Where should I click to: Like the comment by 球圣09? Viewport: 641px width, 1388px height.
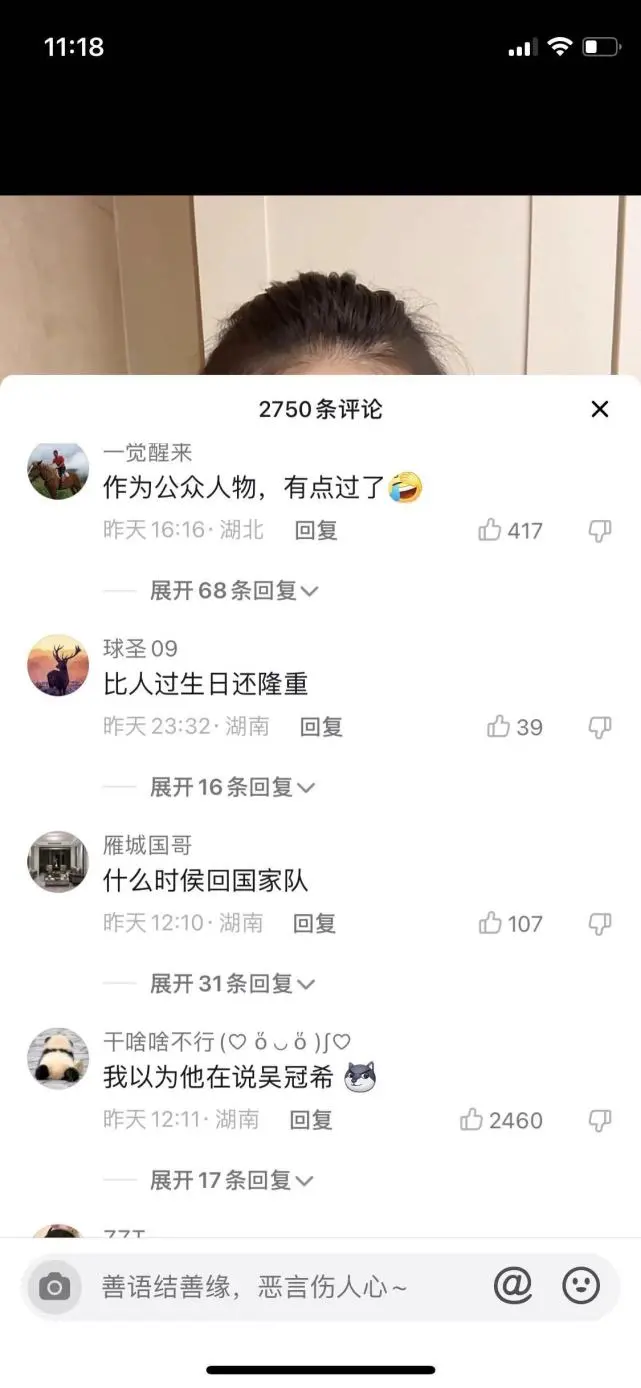[498, 727]
